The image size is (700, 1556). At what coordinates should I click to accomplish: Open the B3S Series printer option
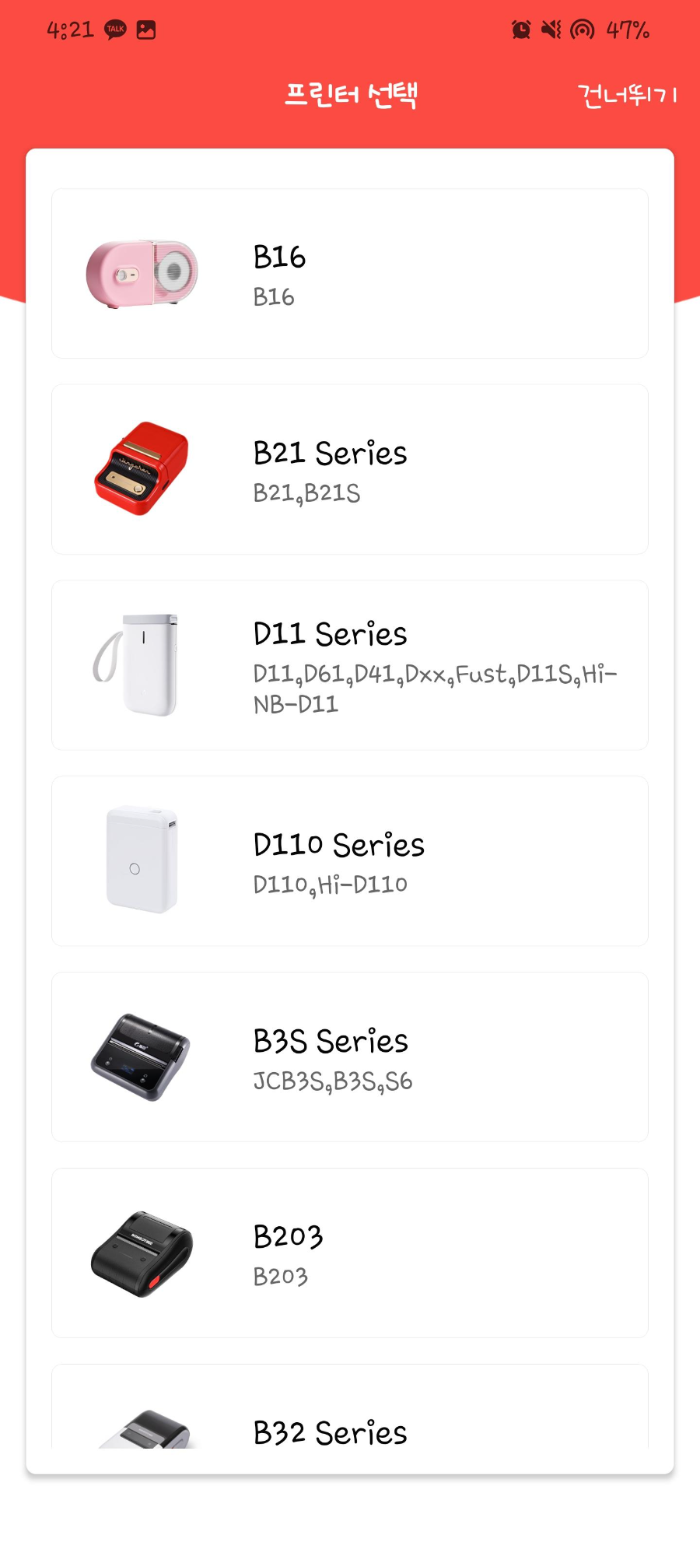pyautogui.click(x=350, y=1057)
